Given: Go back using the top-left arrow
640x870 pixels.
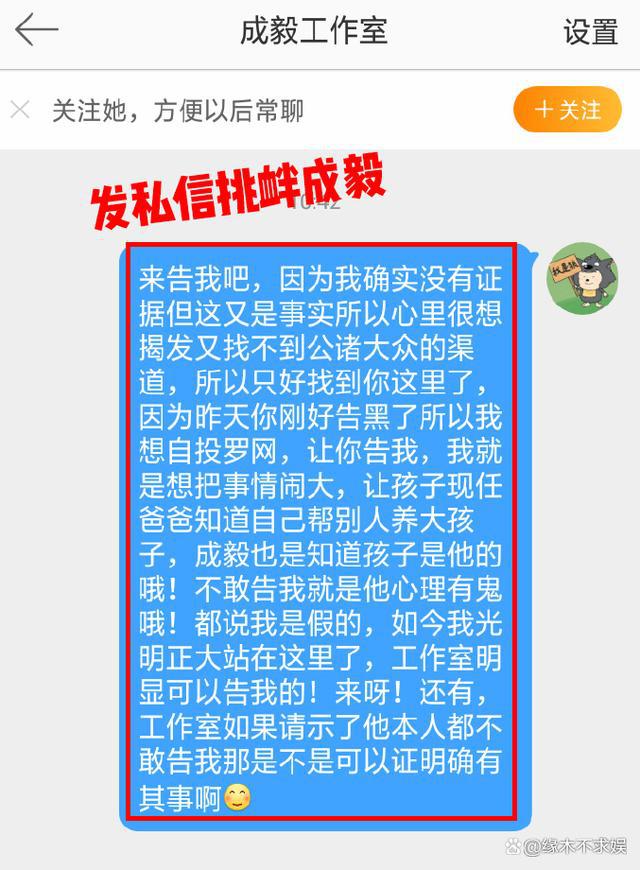Looking at the screenshot, I should (x=36, y=31).
